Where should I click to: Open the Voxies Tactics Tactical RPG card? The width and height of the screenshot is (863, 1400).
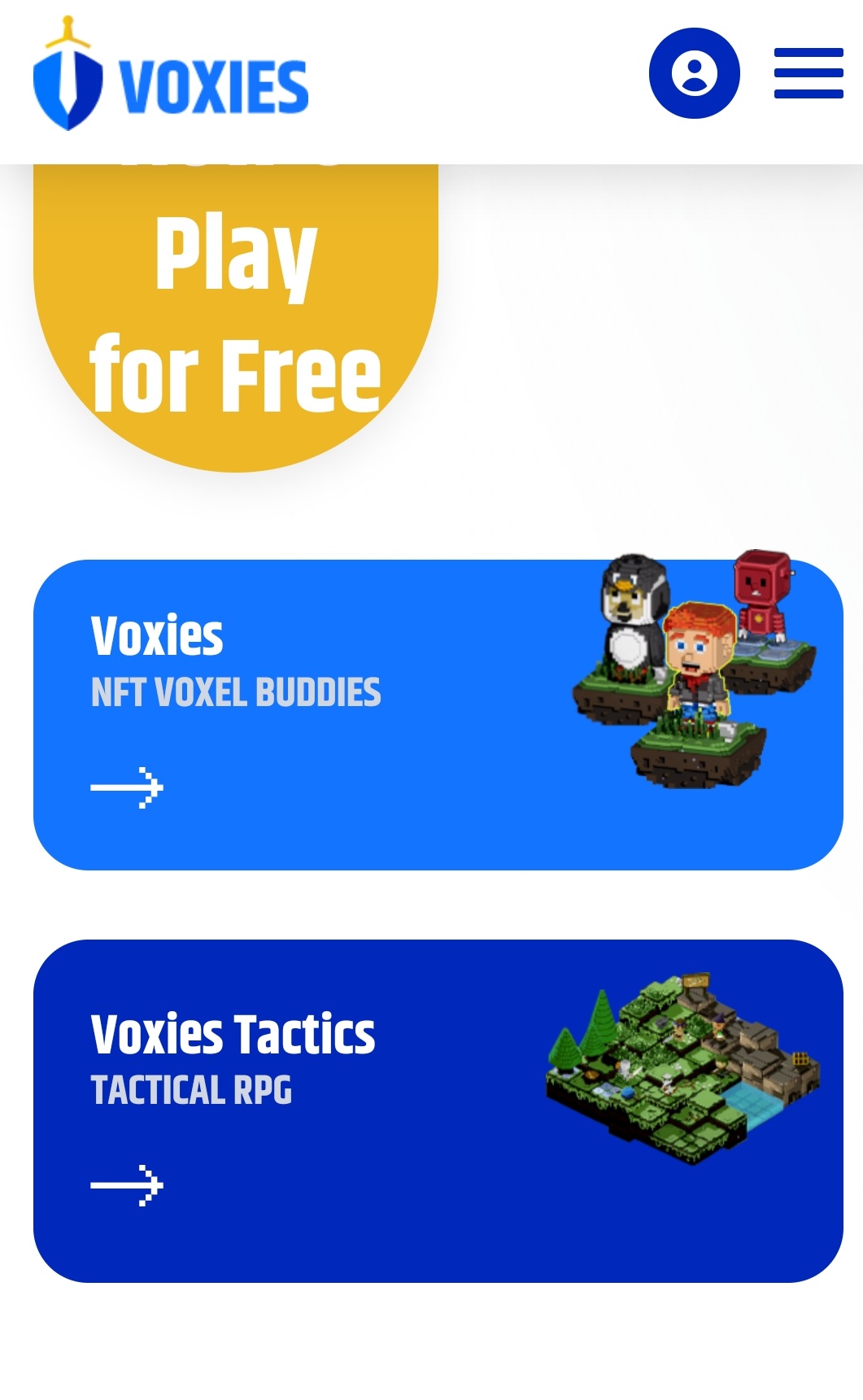click(438, 1110)
